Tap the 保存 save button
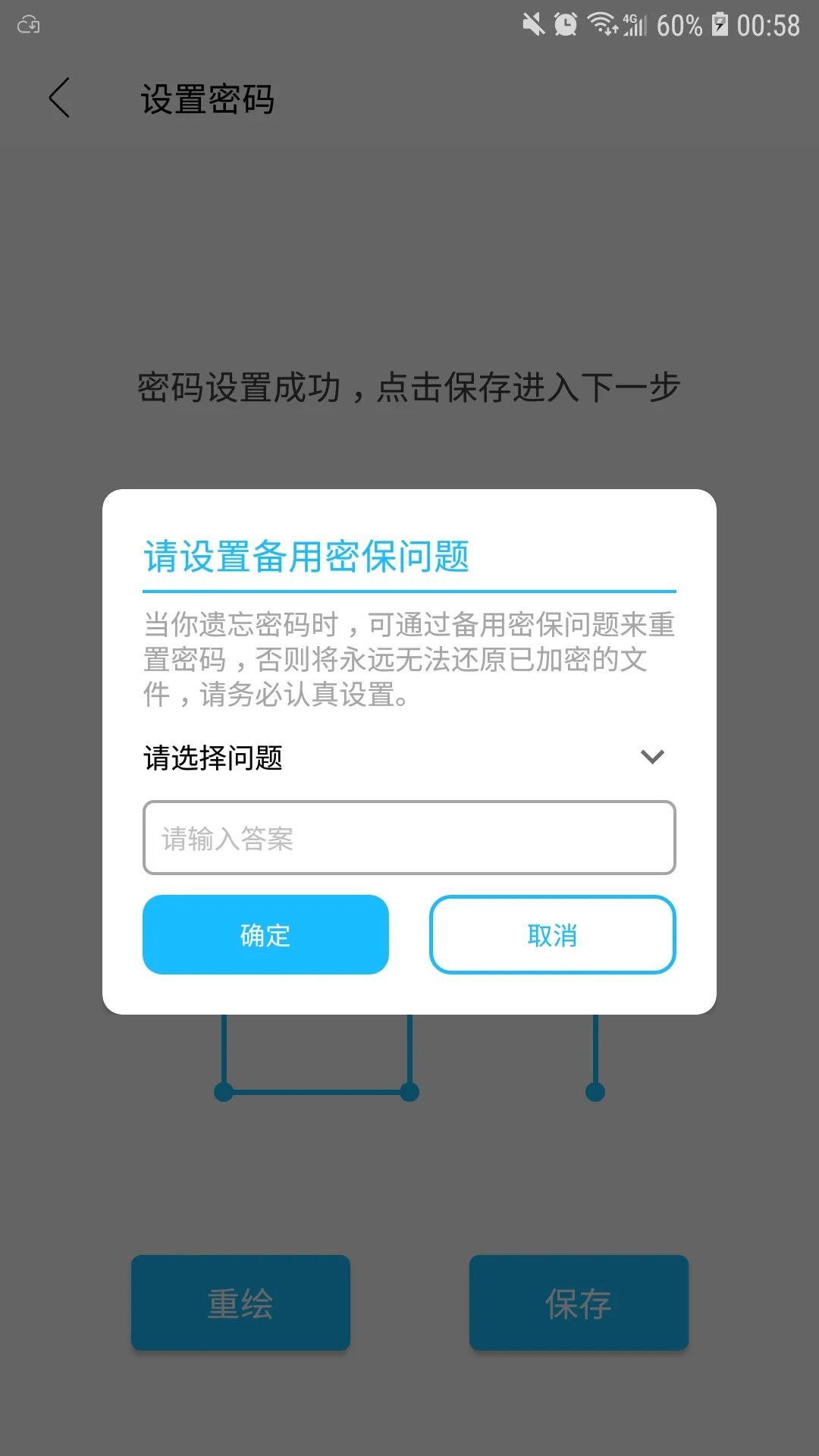The width and height of the screenshot is (819, 1456). (579, 1303)
